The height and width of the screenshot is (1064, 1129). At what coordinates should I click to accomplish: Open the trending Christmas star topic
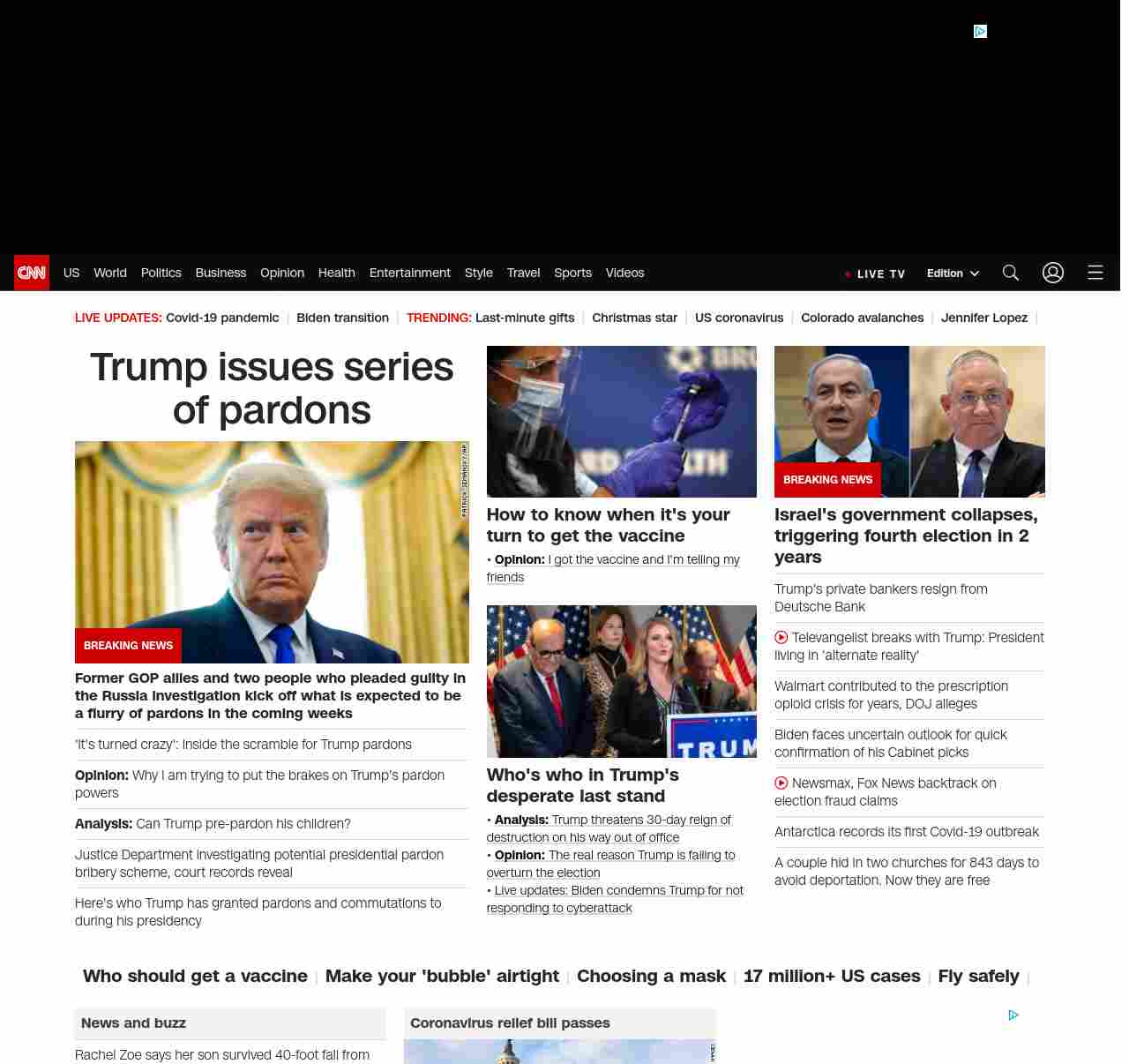(x=634, y=318)
